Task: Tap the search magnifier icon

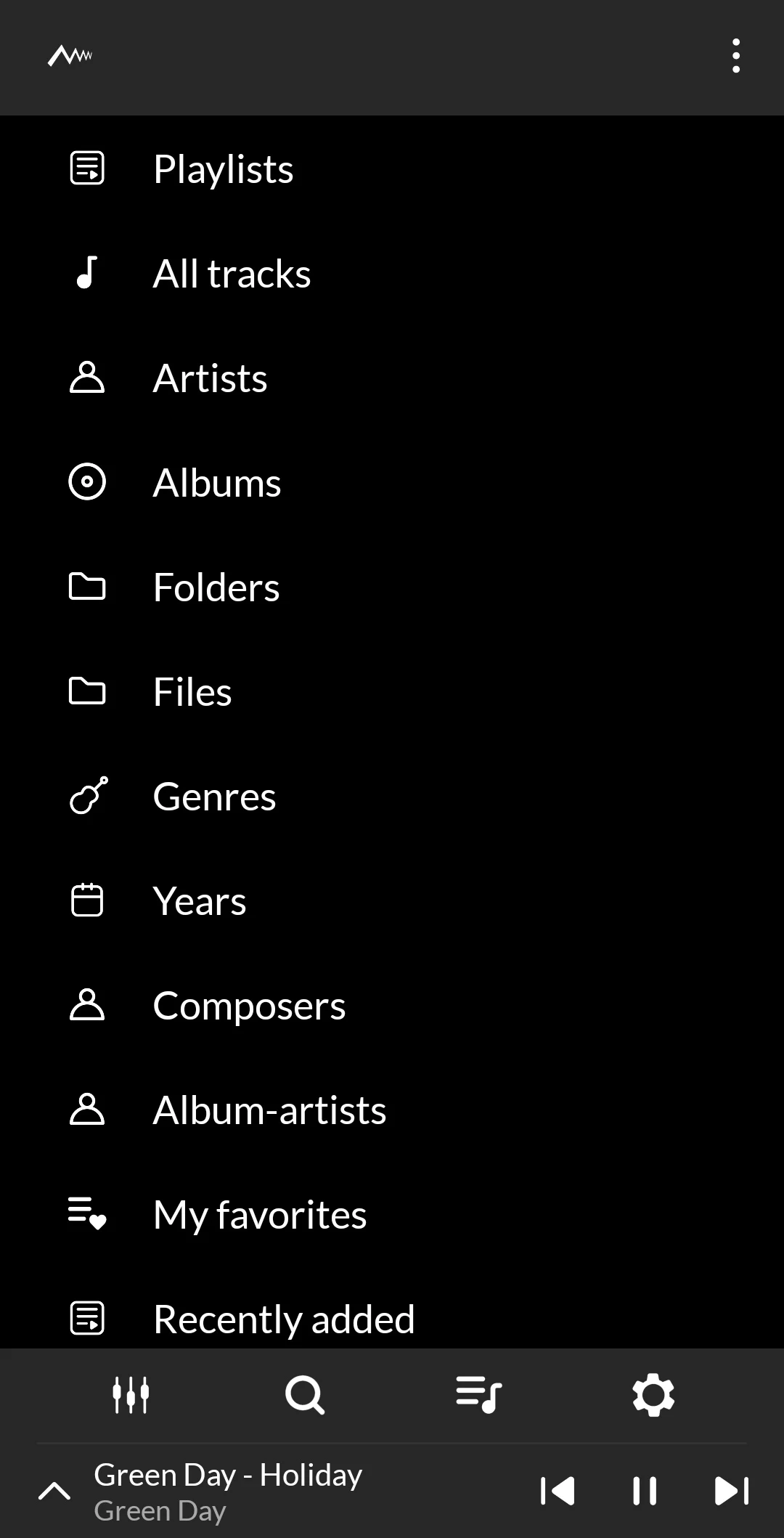Action: coord(305,1394)
